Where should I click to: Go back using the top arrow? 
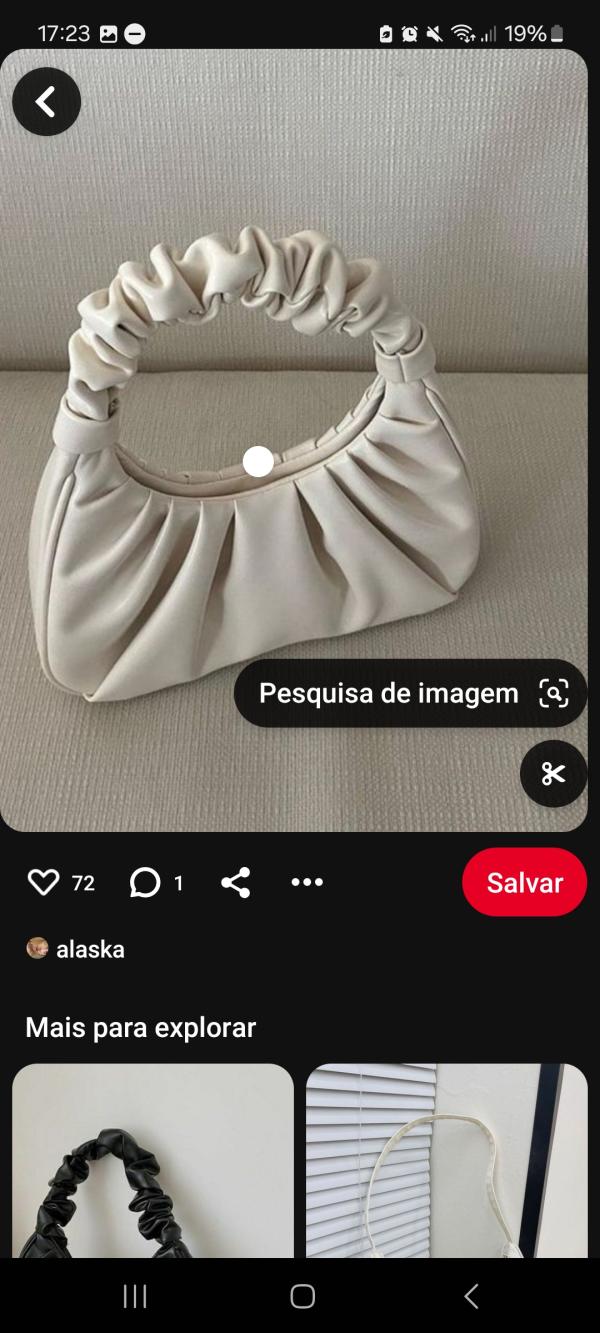pyautogui.click(x=46, y=102)
